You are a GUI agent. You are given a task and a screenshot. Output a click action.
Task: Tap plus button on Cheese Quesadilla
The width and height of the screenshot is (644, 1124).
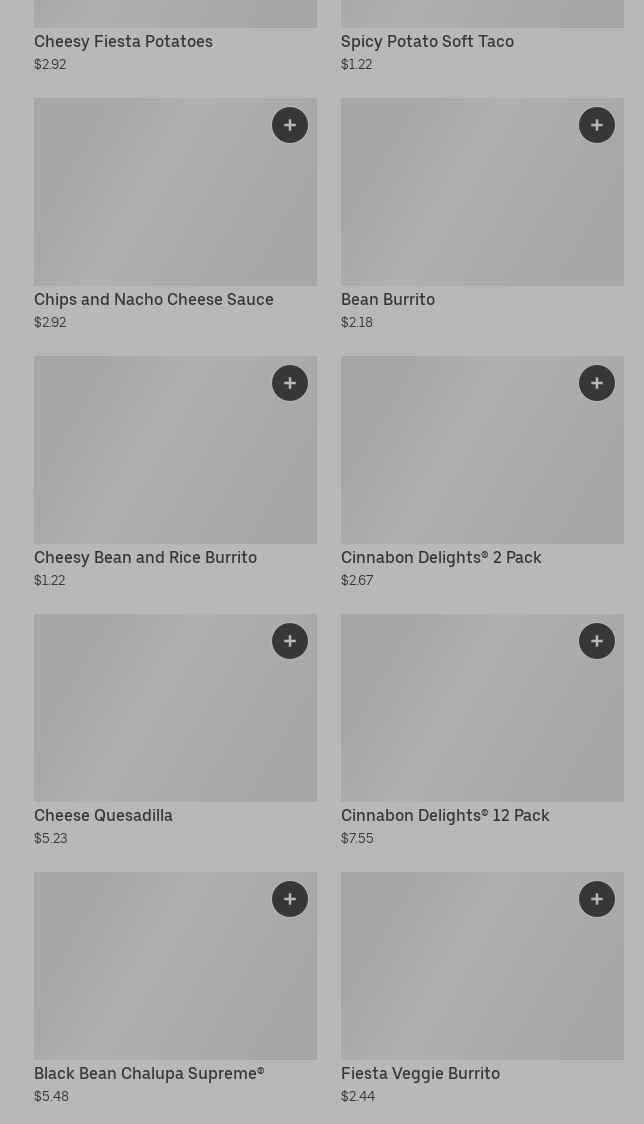coord(290,641)
